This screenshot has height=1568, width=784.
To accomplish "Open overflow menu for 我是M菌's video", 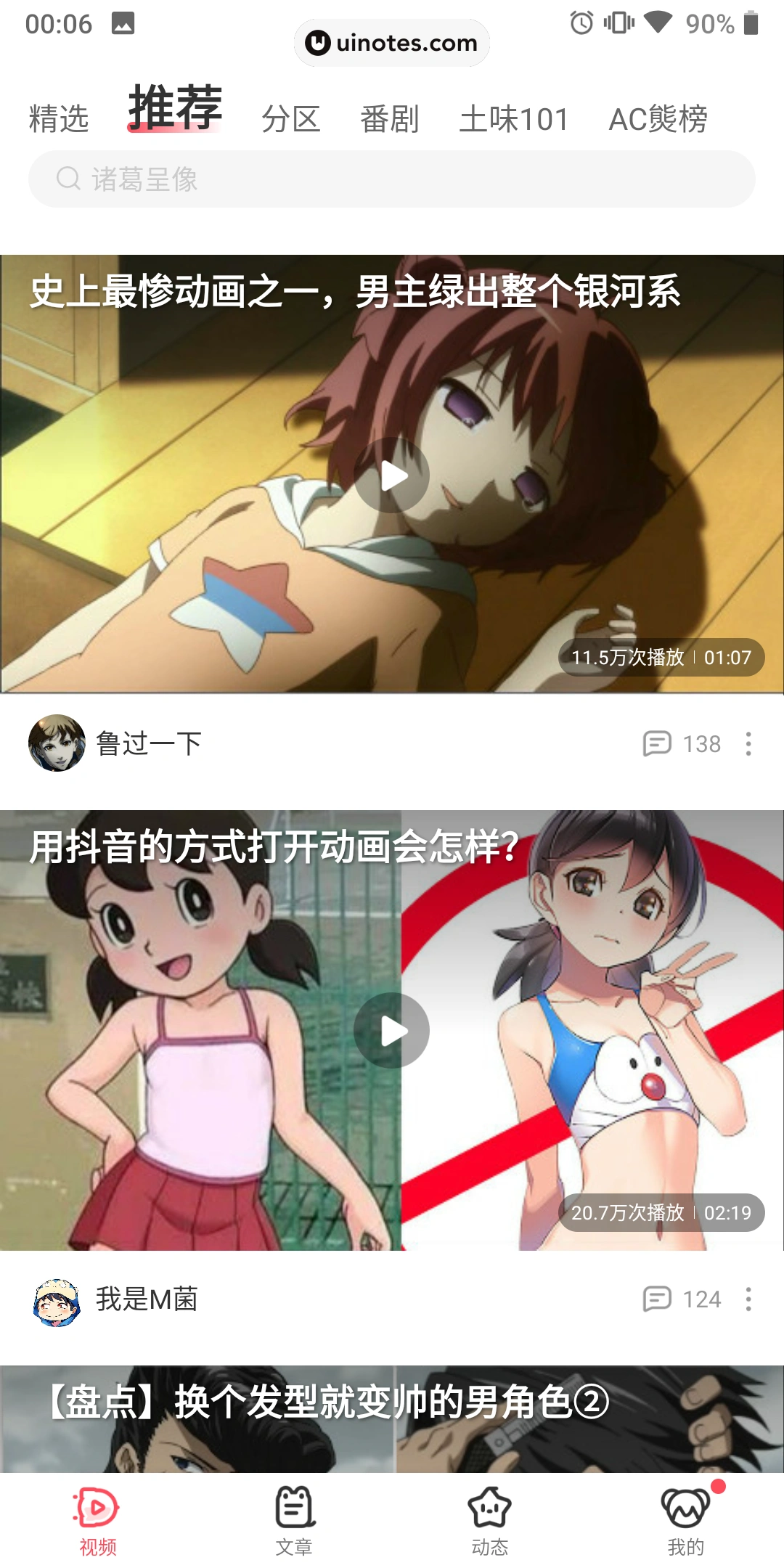I will click(748, 1299).
